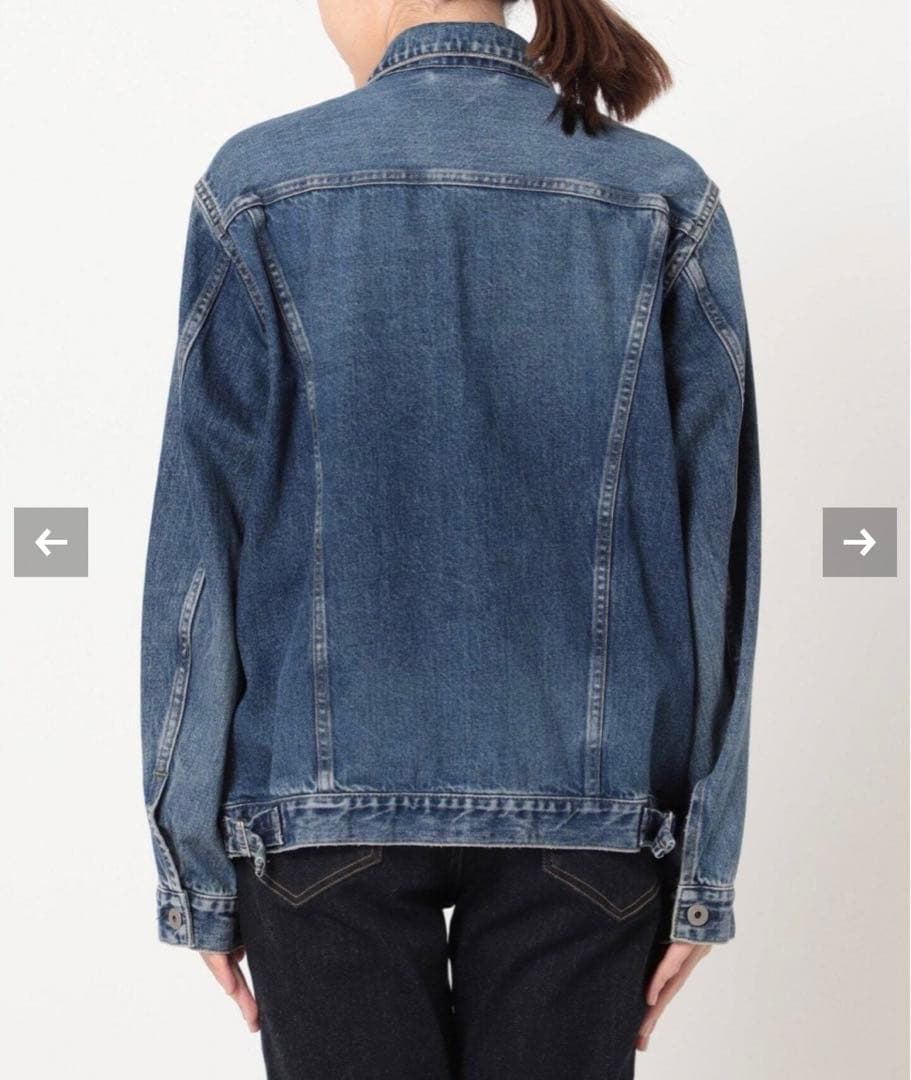The height and width of the screenshot is (1080, 911).
Task: Show the next product image
Action: (x=859, y=542)
